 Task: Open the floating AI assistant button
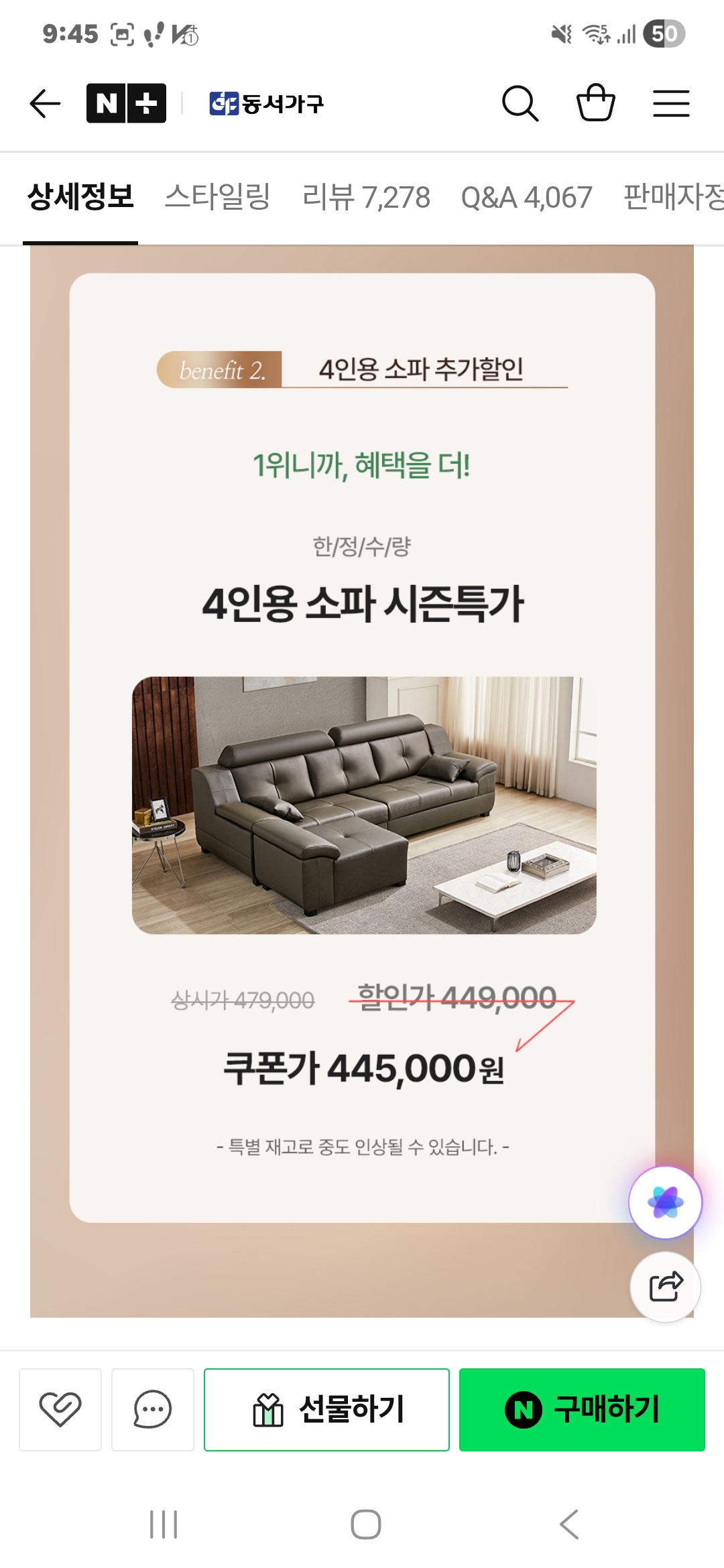tap(665, 1202)
